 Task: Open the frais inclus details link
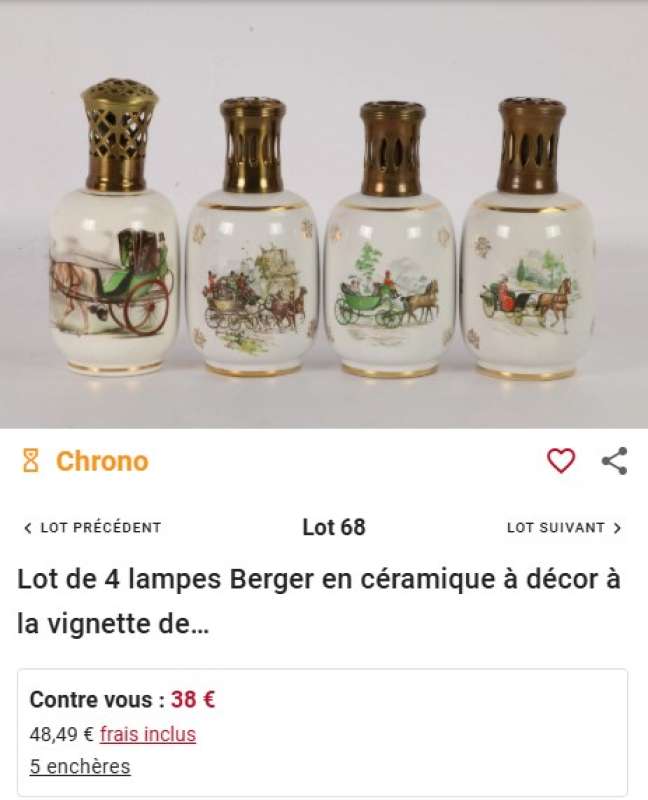148,734
